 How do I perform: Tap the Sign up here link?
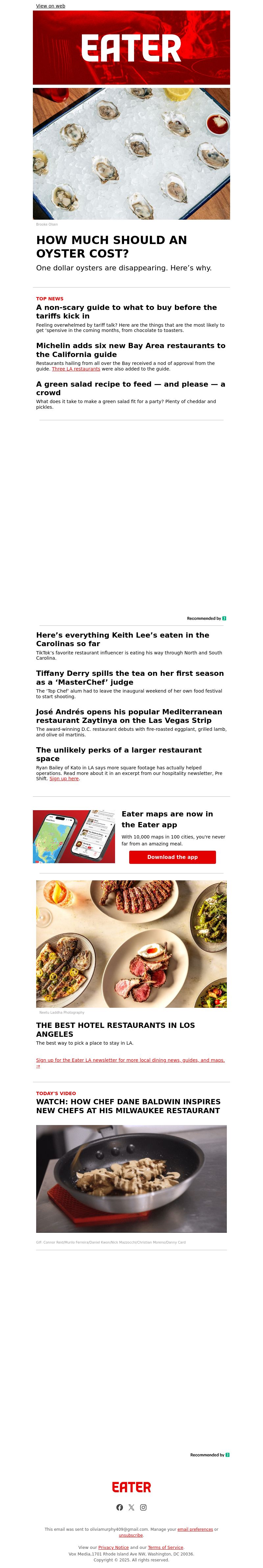(x=64, y=779)
